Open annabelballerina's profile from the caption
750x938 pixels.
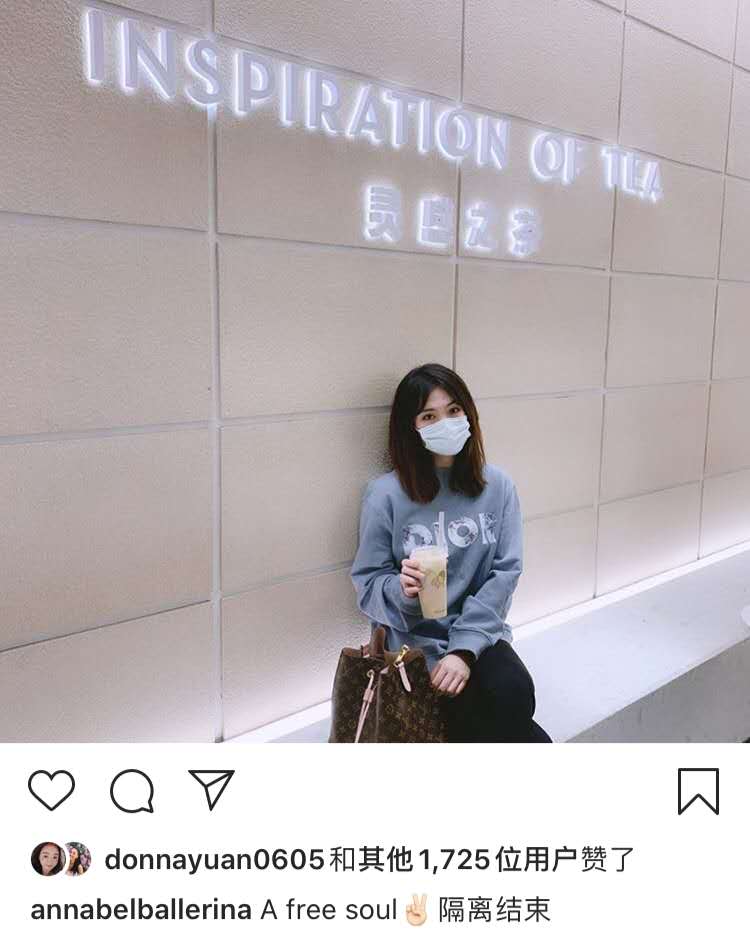click(141, 910)
